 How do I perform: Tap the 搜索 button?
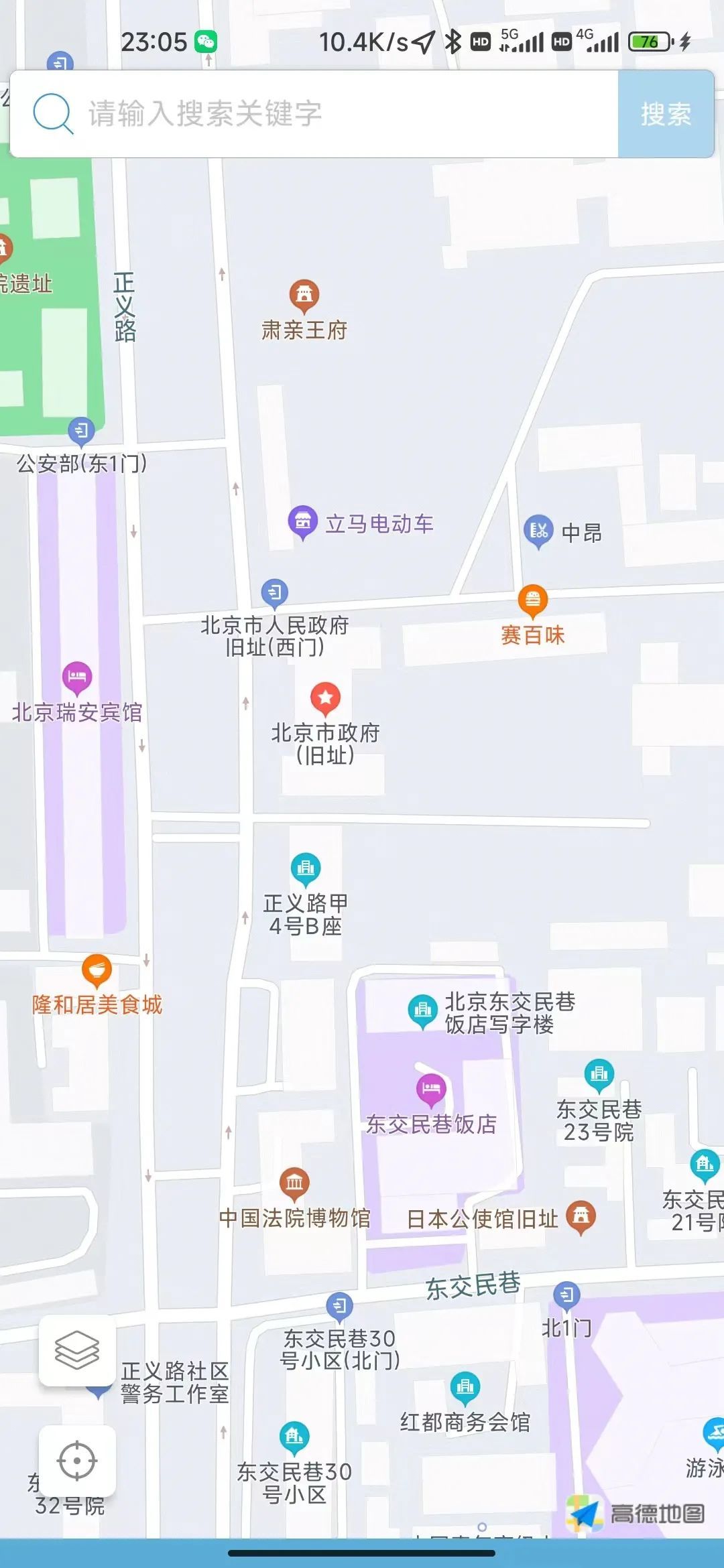pos(666,114)
